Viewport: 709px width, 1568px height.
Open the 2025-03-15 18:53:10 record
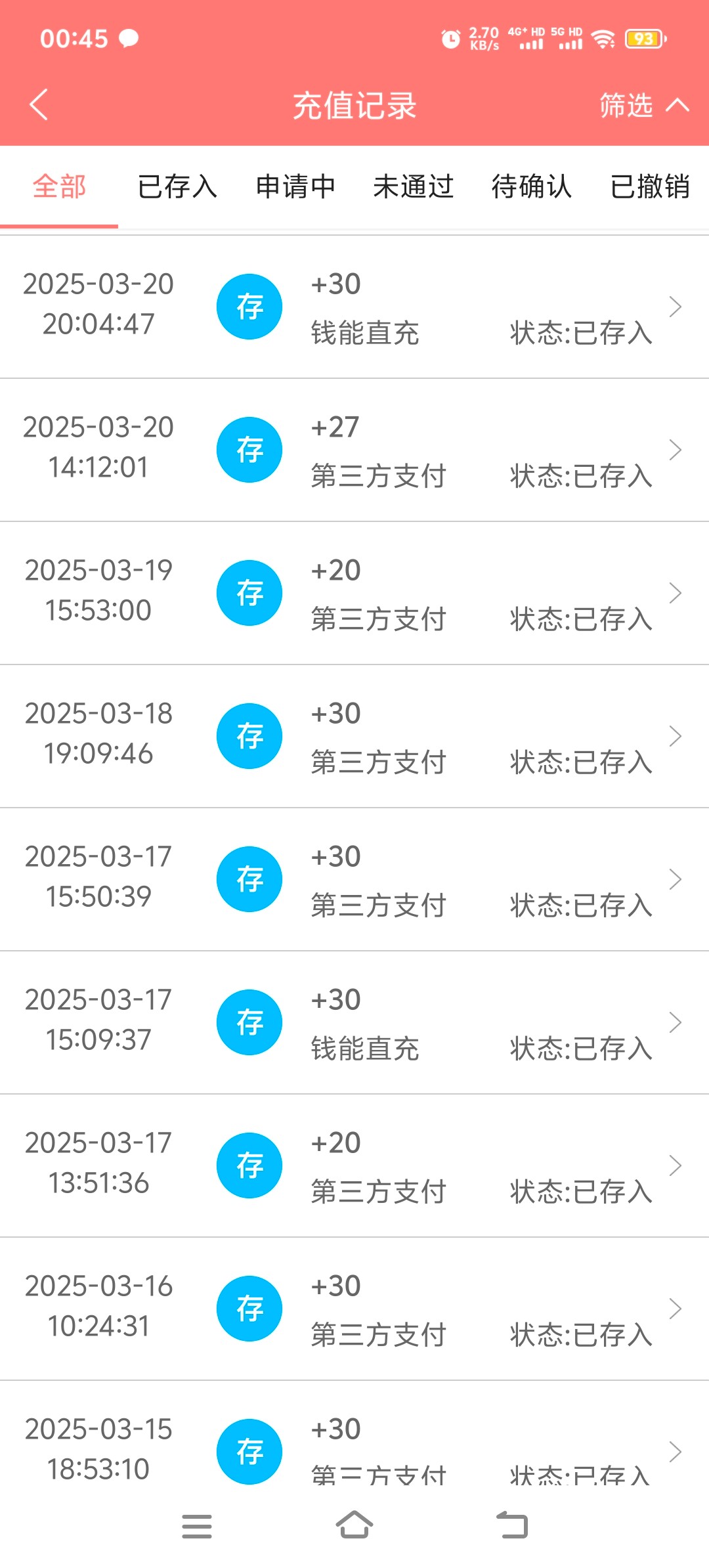(x=354, y=1433)
